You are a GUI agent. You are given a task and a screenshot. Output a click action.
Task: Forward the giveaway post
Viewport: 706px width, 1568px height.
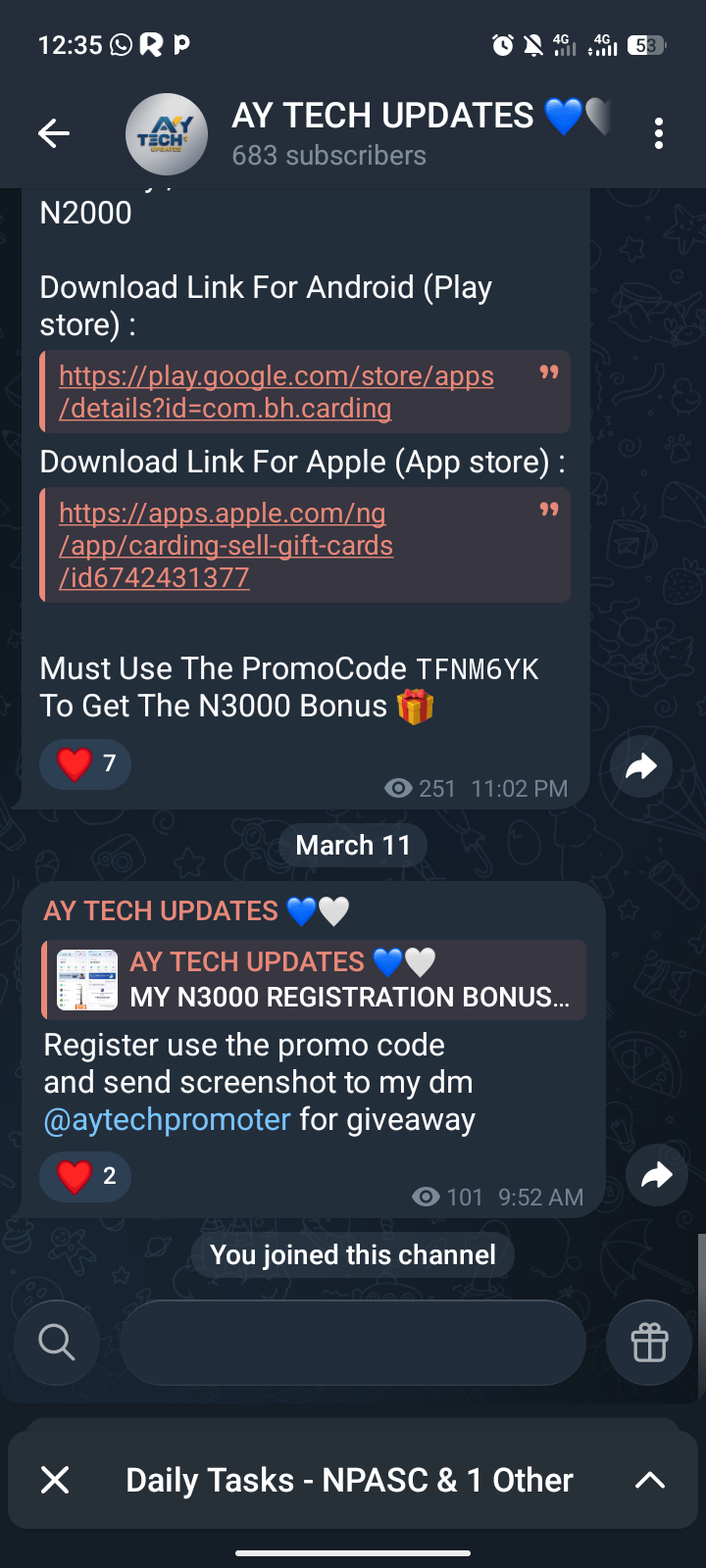point(656,1174)
